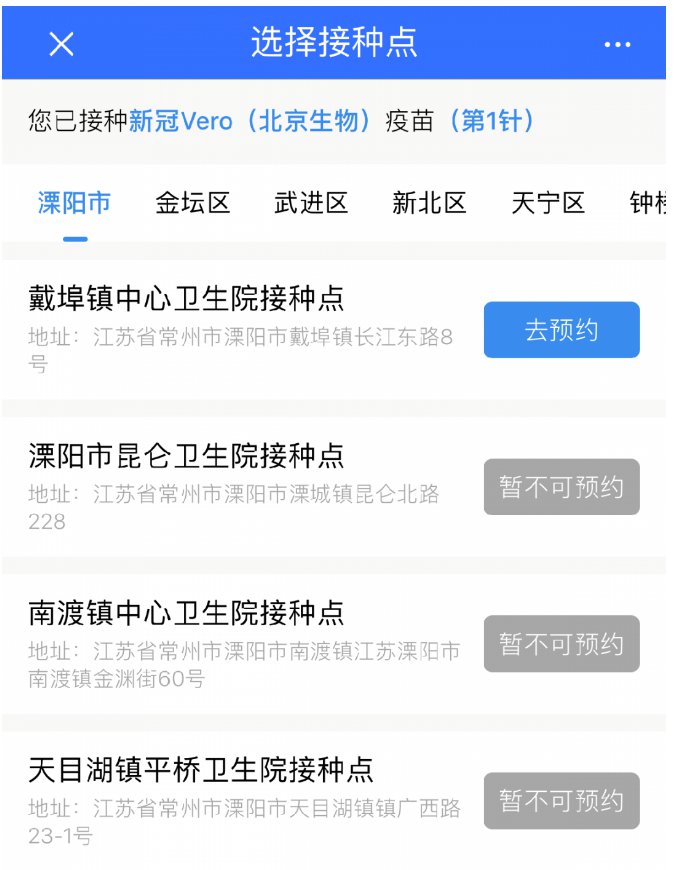View the 天宁区 district tab
The width and height of the screenshot is (678, 870).
tap(547, 203)
